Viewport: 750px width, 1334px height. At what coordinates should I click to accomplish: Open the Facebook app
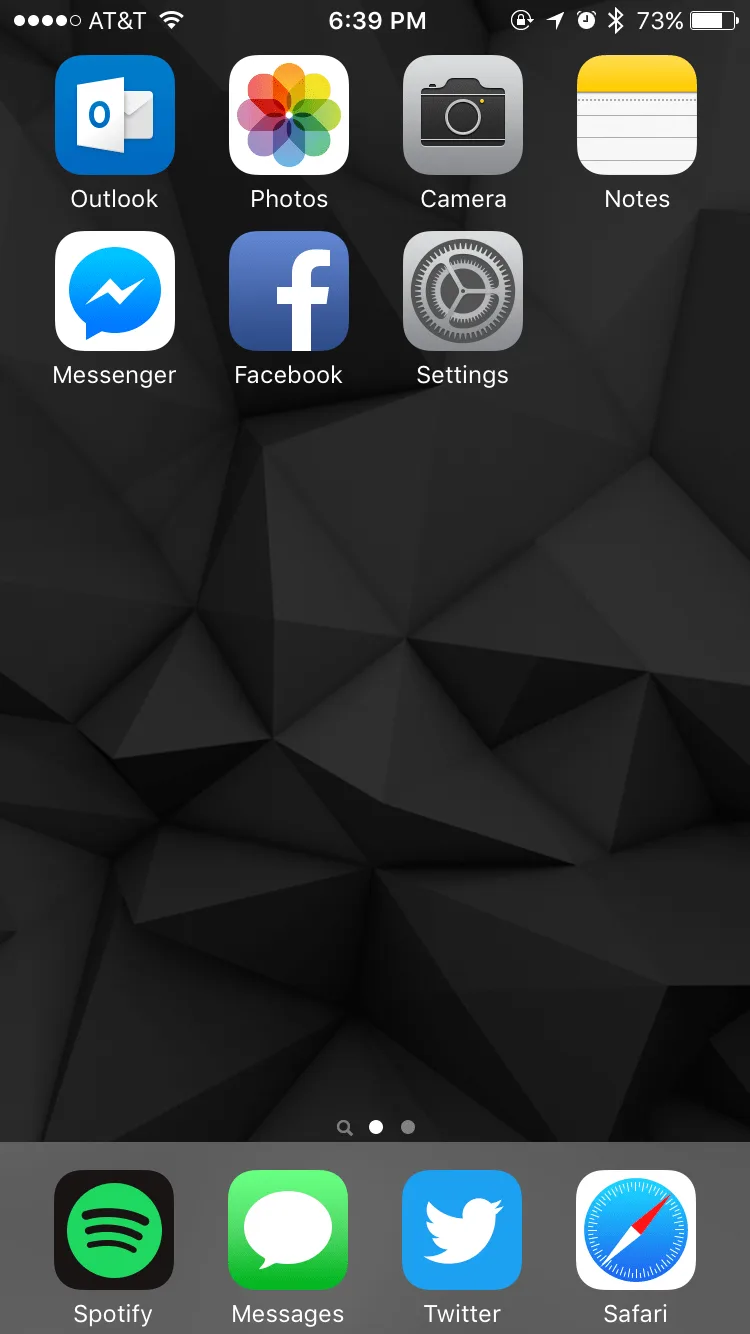pyautogui.click(x=289, y=291)
